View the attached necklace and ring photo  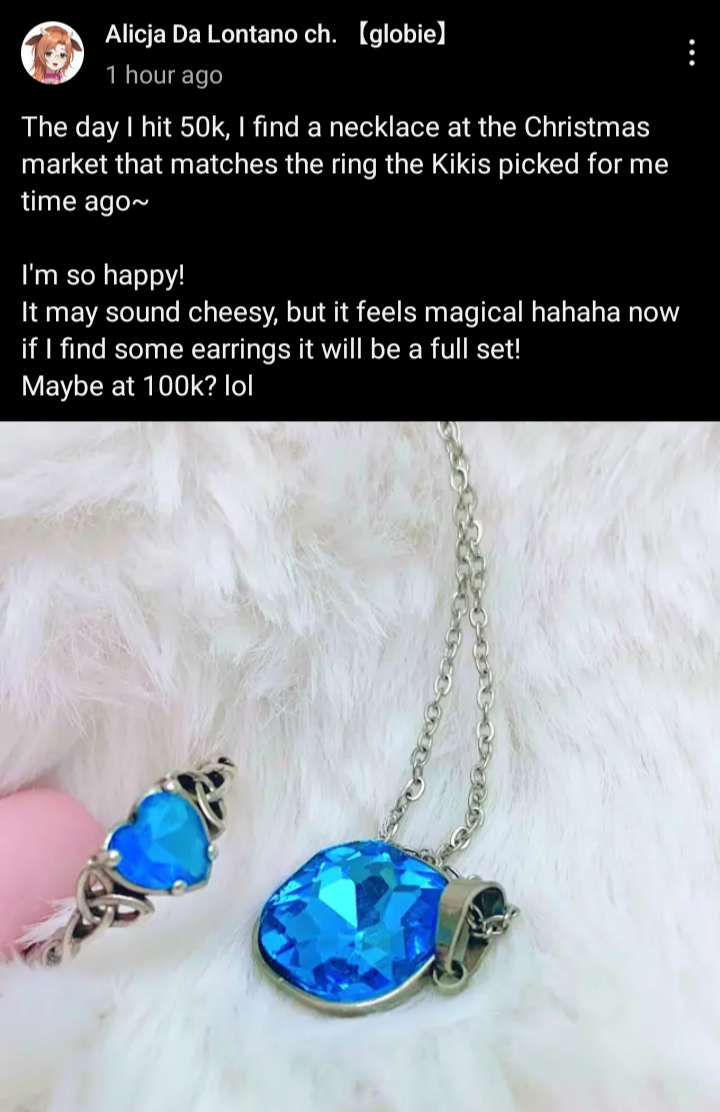point(360,766)
